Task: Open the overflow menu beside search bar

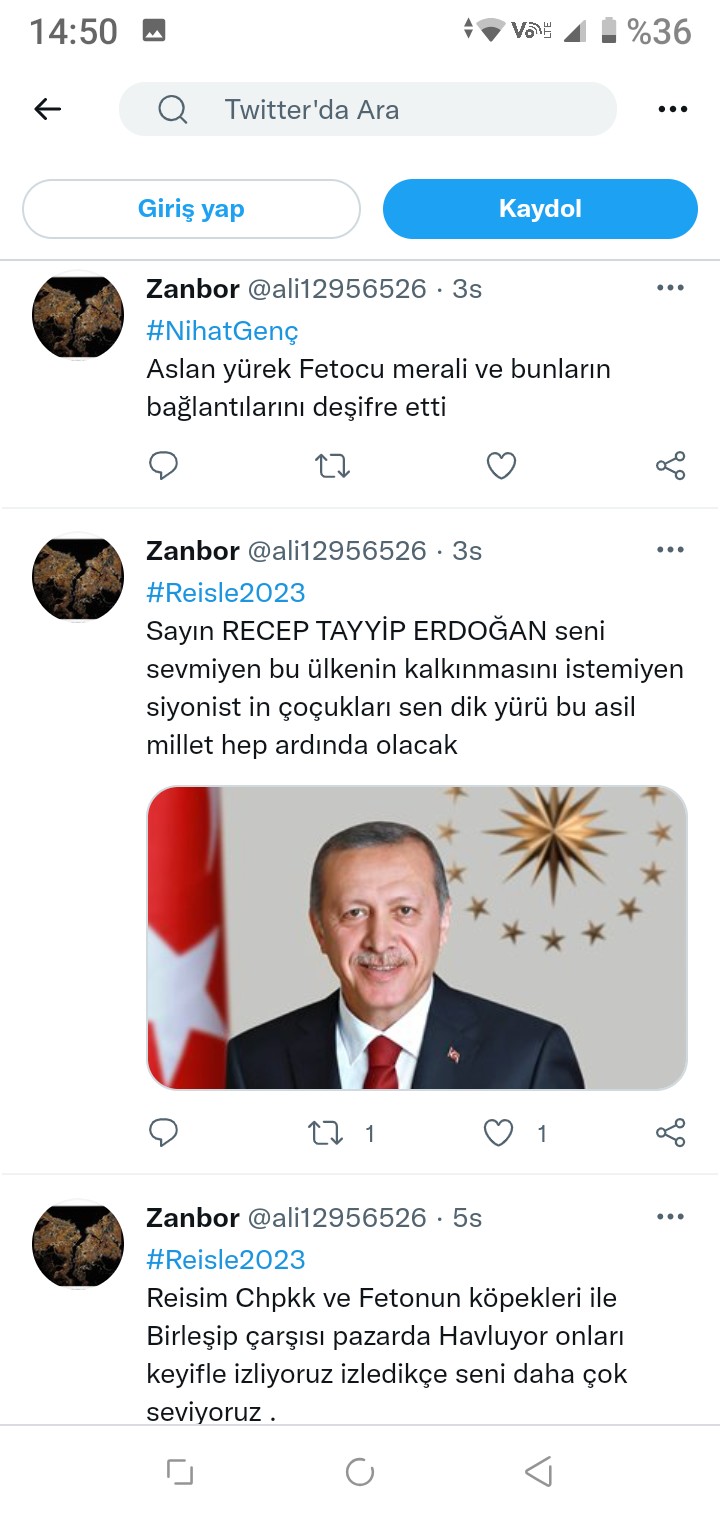Action: (672, 109)
